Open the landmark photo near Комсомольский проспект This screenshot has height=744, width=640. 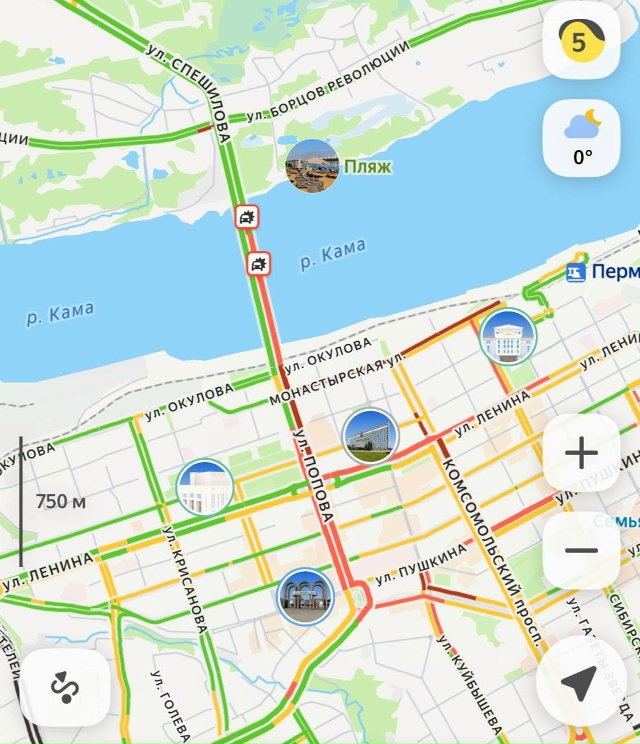pyautogui.click(x=508, y=337)
